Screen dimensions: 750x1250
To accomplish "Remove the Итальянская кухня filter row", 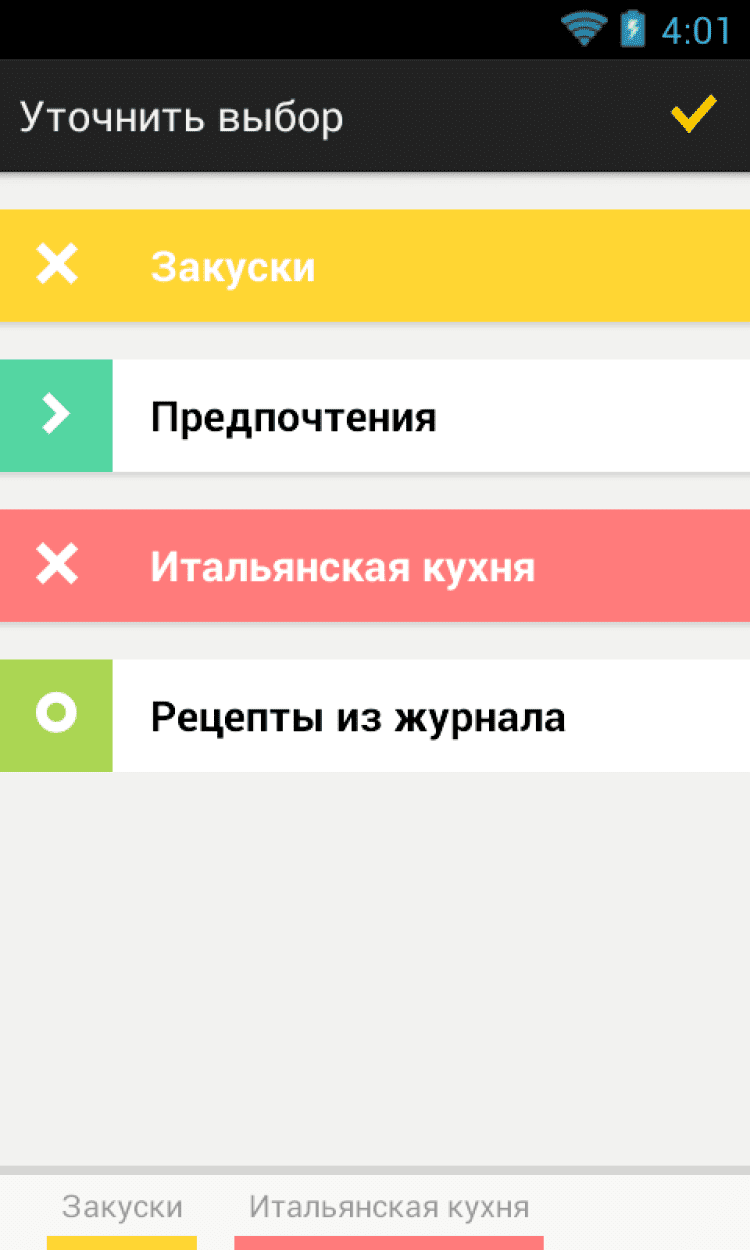I will pos(57,566).
